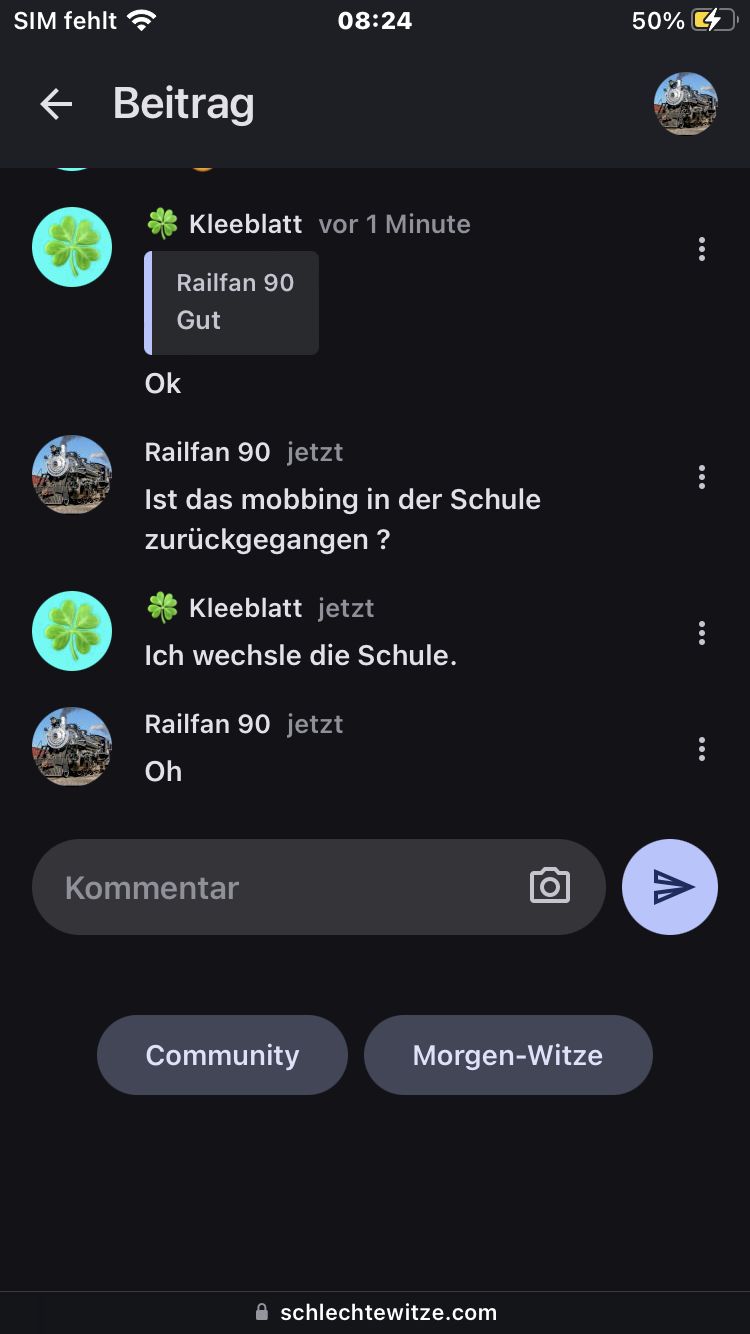Send the comment
The image size is (750, 1334).
[670, 887]
